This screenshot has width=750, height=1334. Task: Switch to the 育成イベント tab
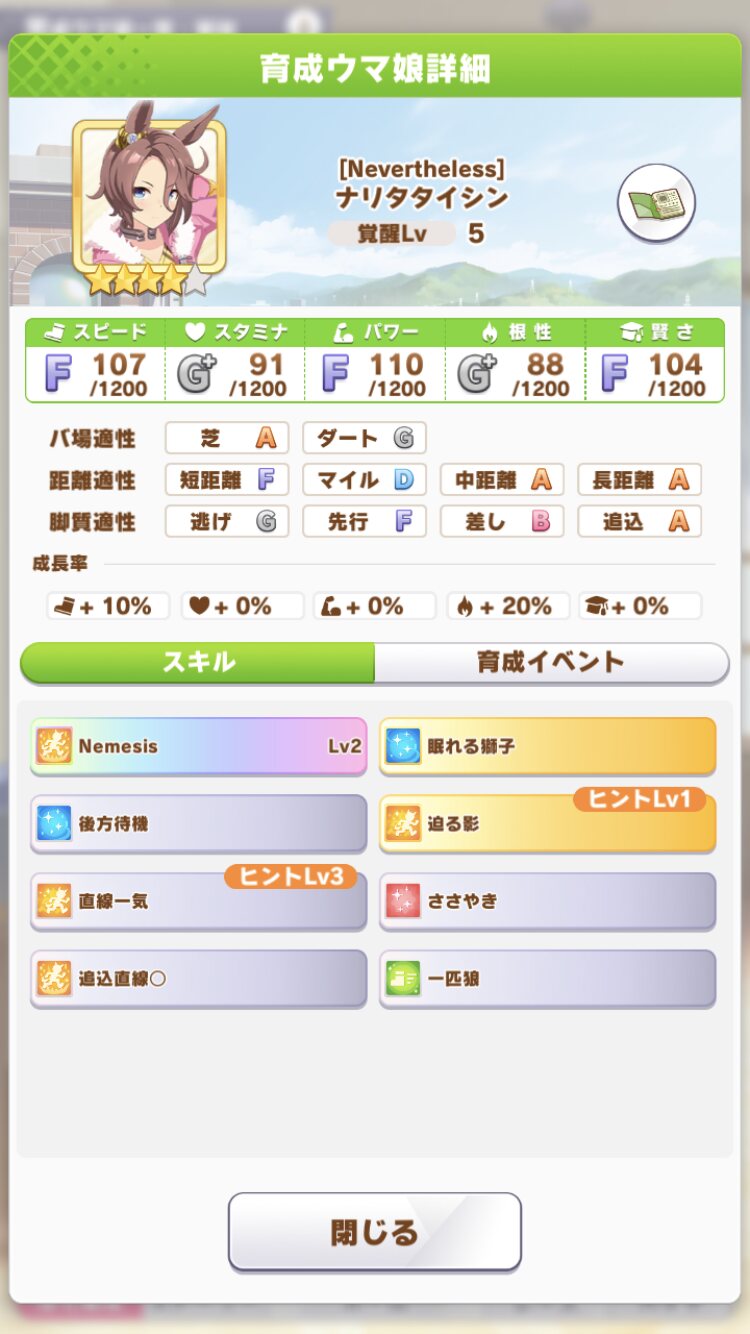[551, 662]
